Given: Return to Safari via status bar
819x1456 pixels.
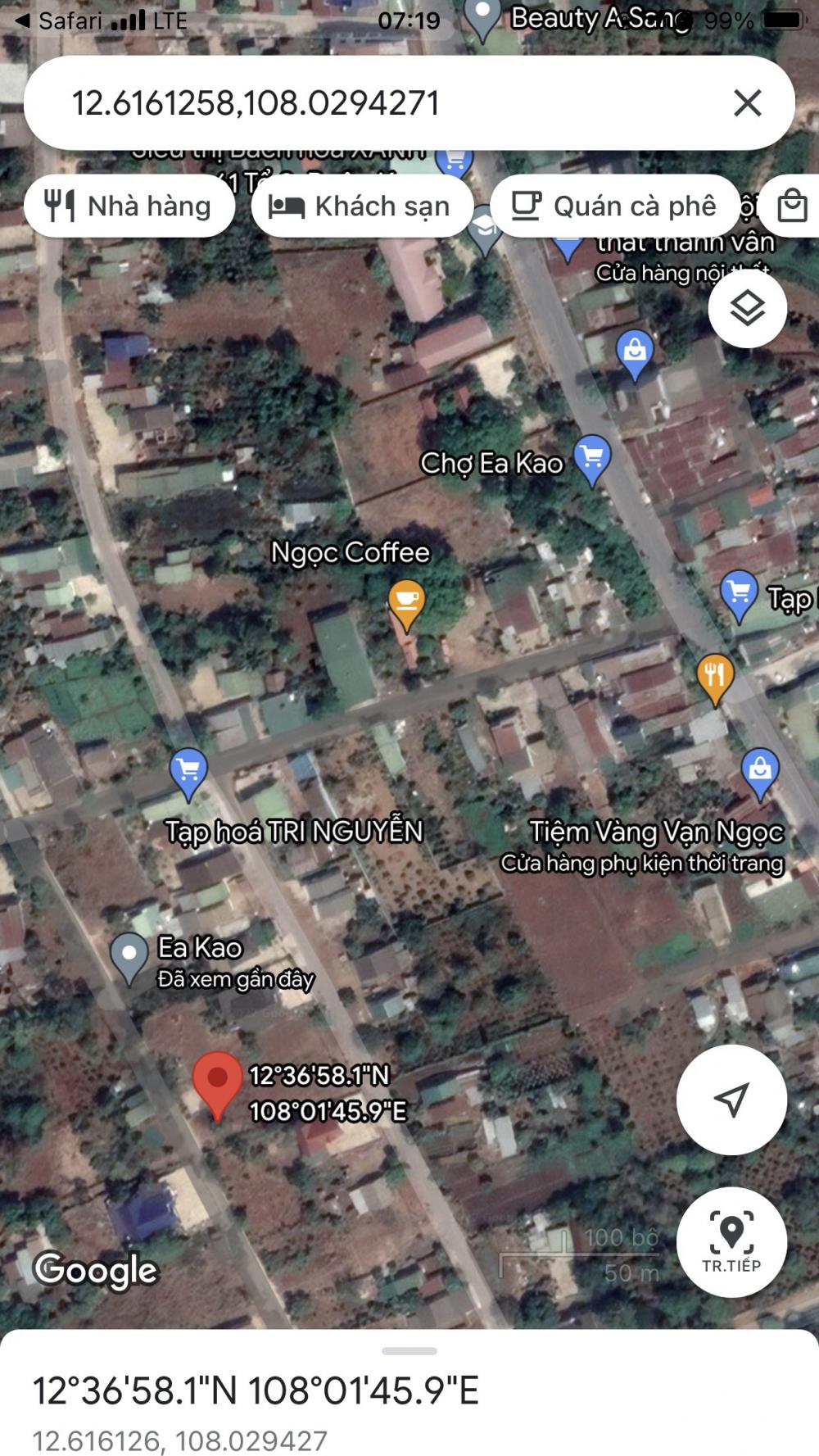Looking at the screenshot, I should coord(59,20).
